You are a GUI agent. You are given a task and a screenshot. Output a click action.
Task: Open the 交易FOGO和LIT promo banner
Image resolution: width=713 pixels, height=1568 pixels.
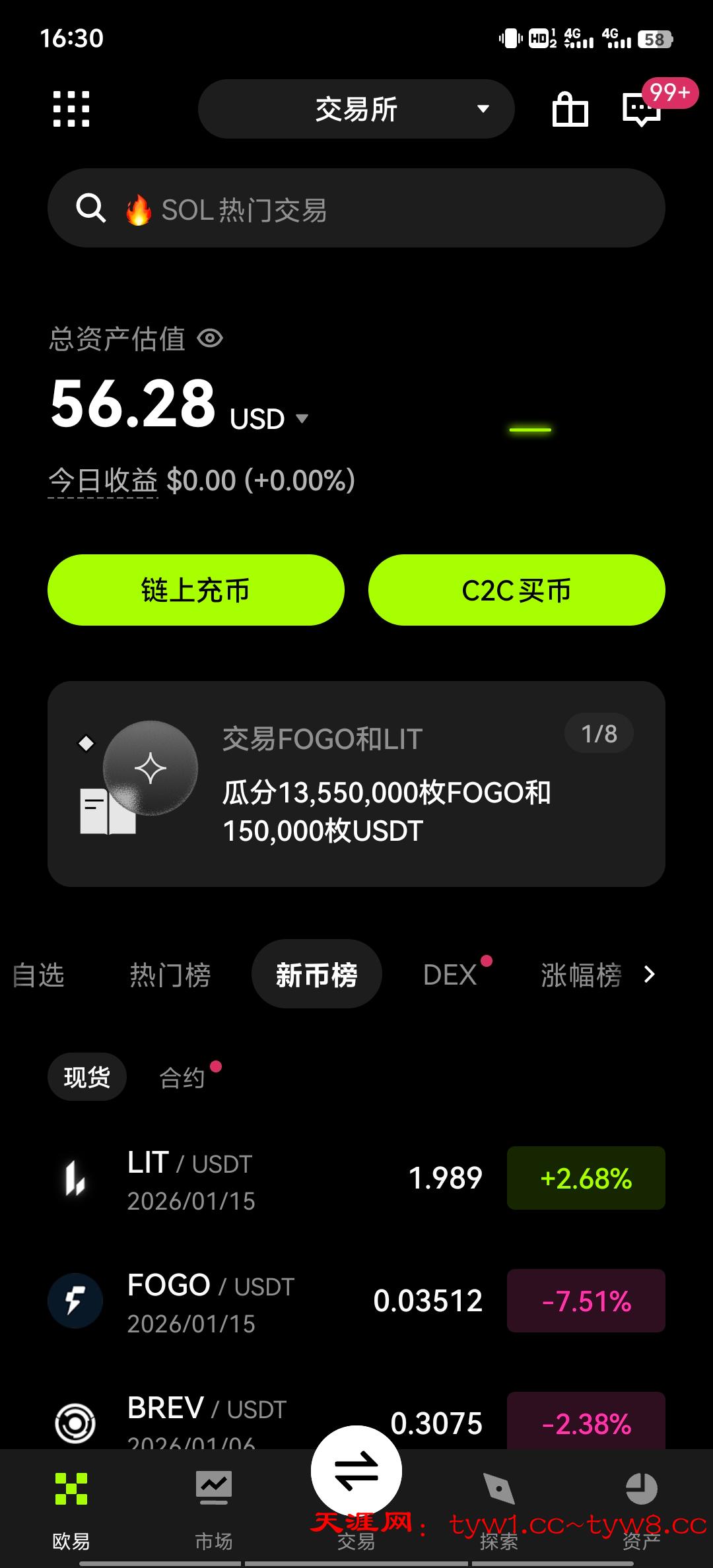pos(356,784)
